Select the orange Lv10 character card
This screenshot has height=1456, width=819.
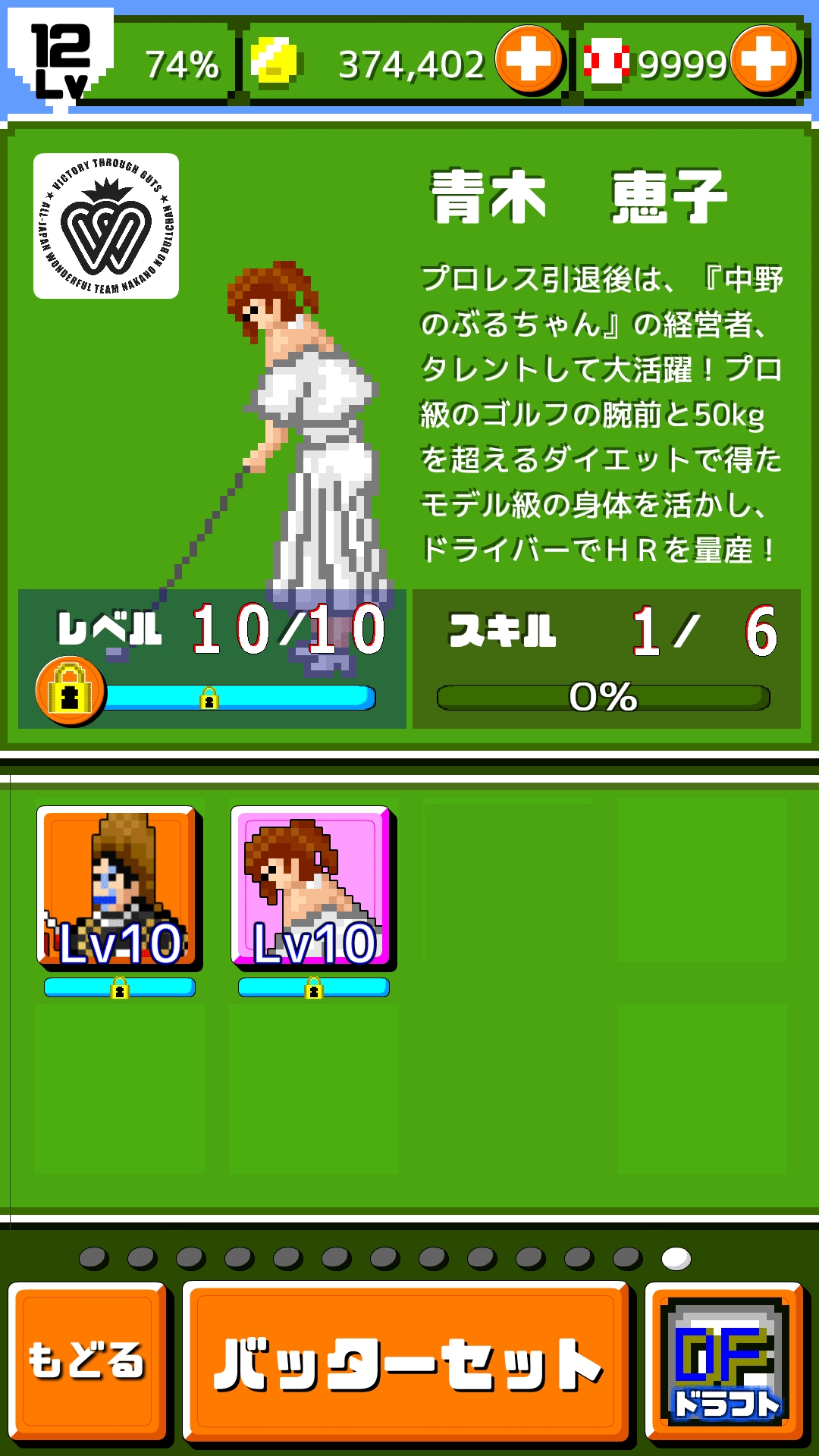coord(120,889)
